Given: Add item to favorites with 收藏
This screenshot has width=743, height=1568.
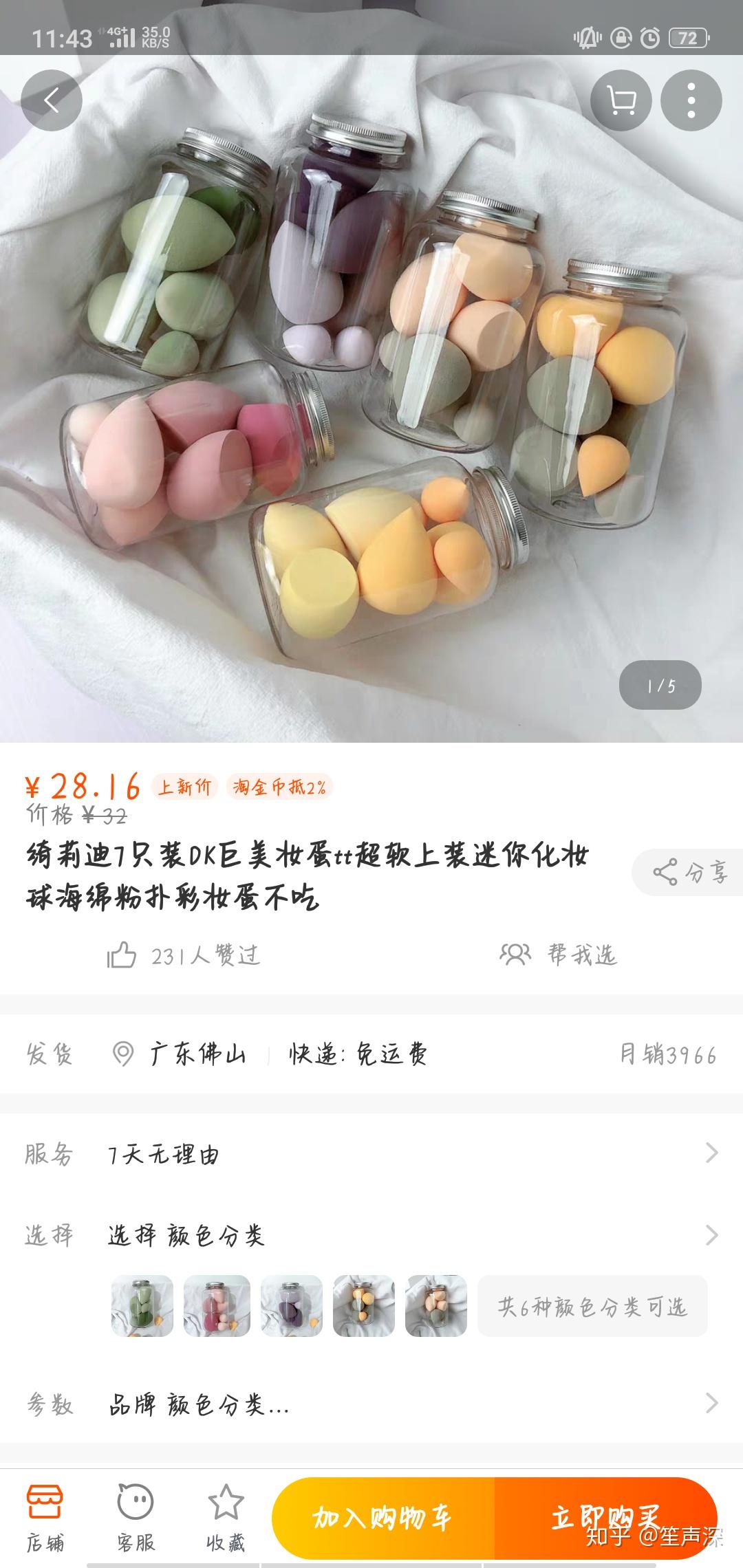Looking at the screenshot, I should [x=226, y=1517].
